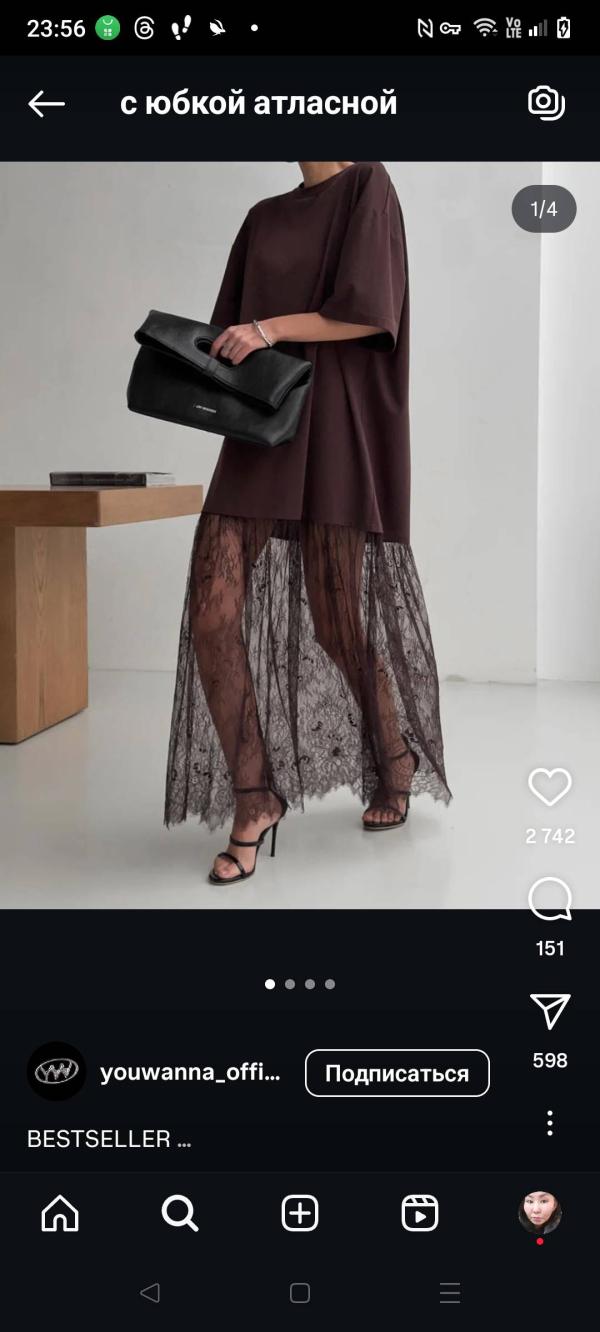Open the camera icon in the header
Viewport: 600px width, 1332px height.
(x=546, y=102)
